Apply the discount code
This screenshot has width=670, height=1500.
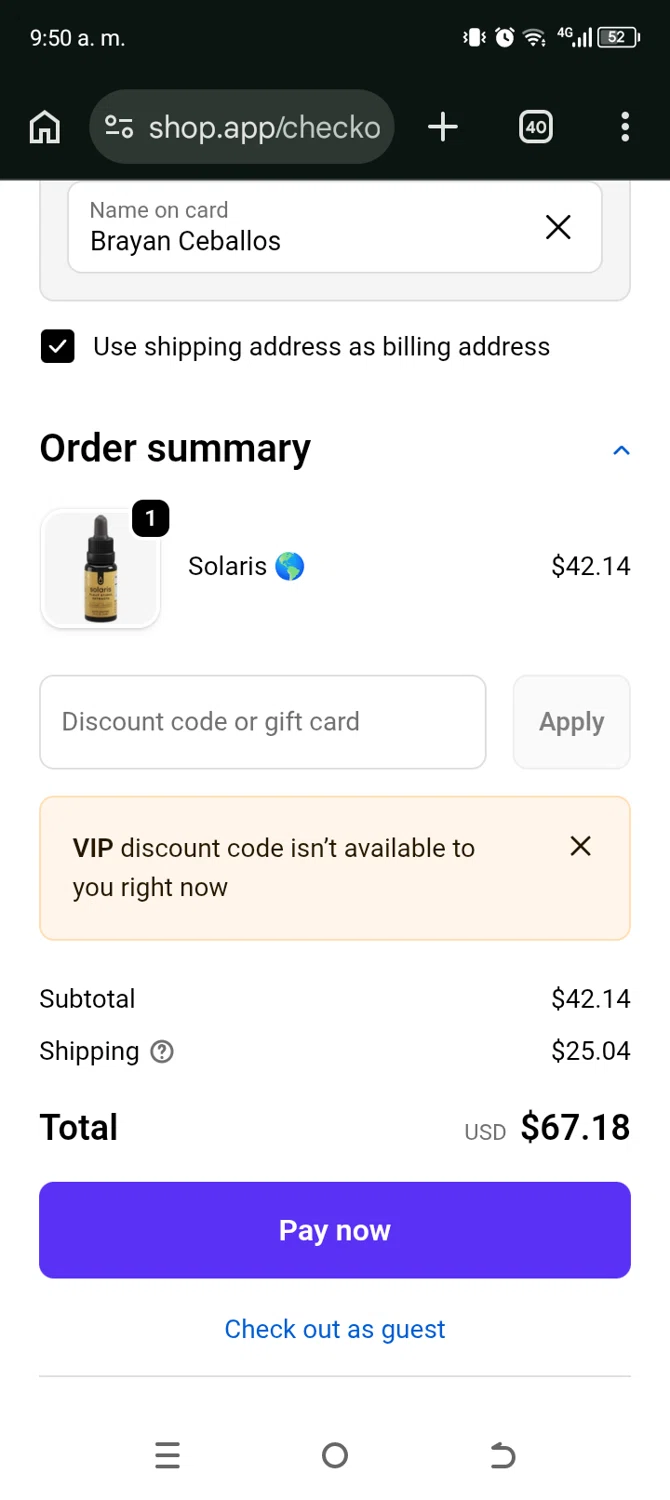[571, 722]
